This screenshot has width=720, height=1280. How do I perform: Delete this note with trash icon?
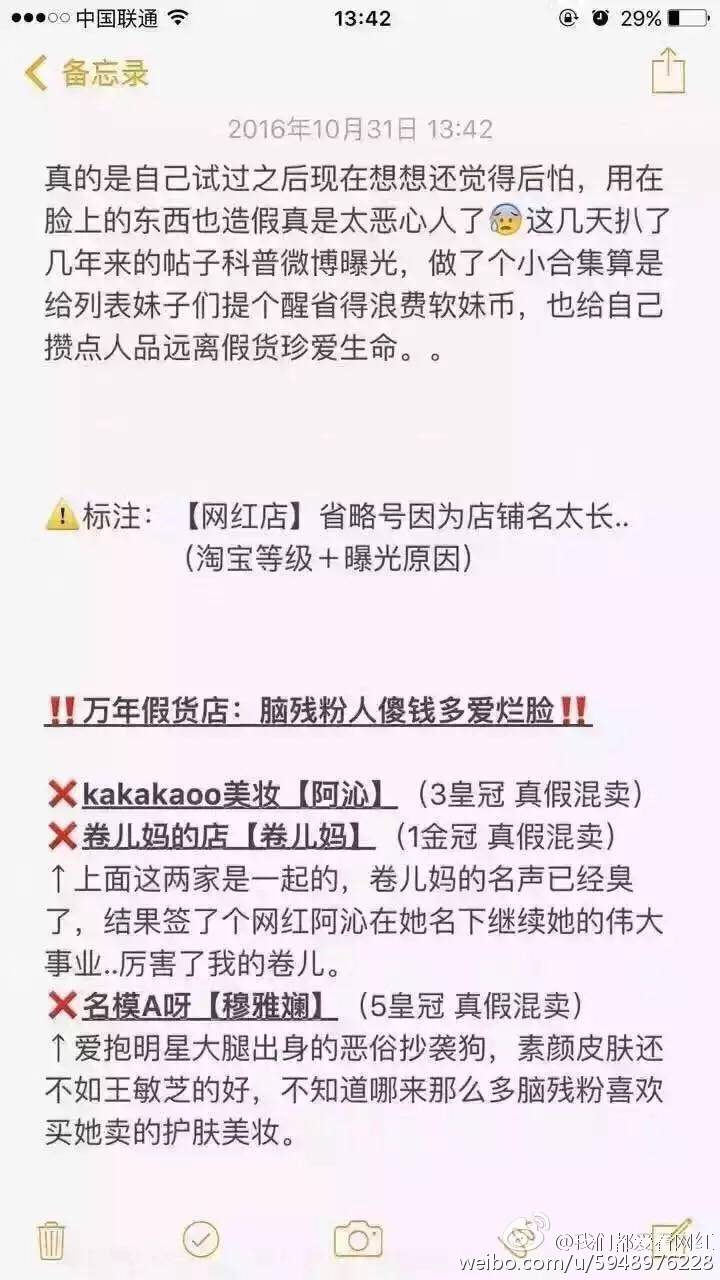pos(51,1240)
